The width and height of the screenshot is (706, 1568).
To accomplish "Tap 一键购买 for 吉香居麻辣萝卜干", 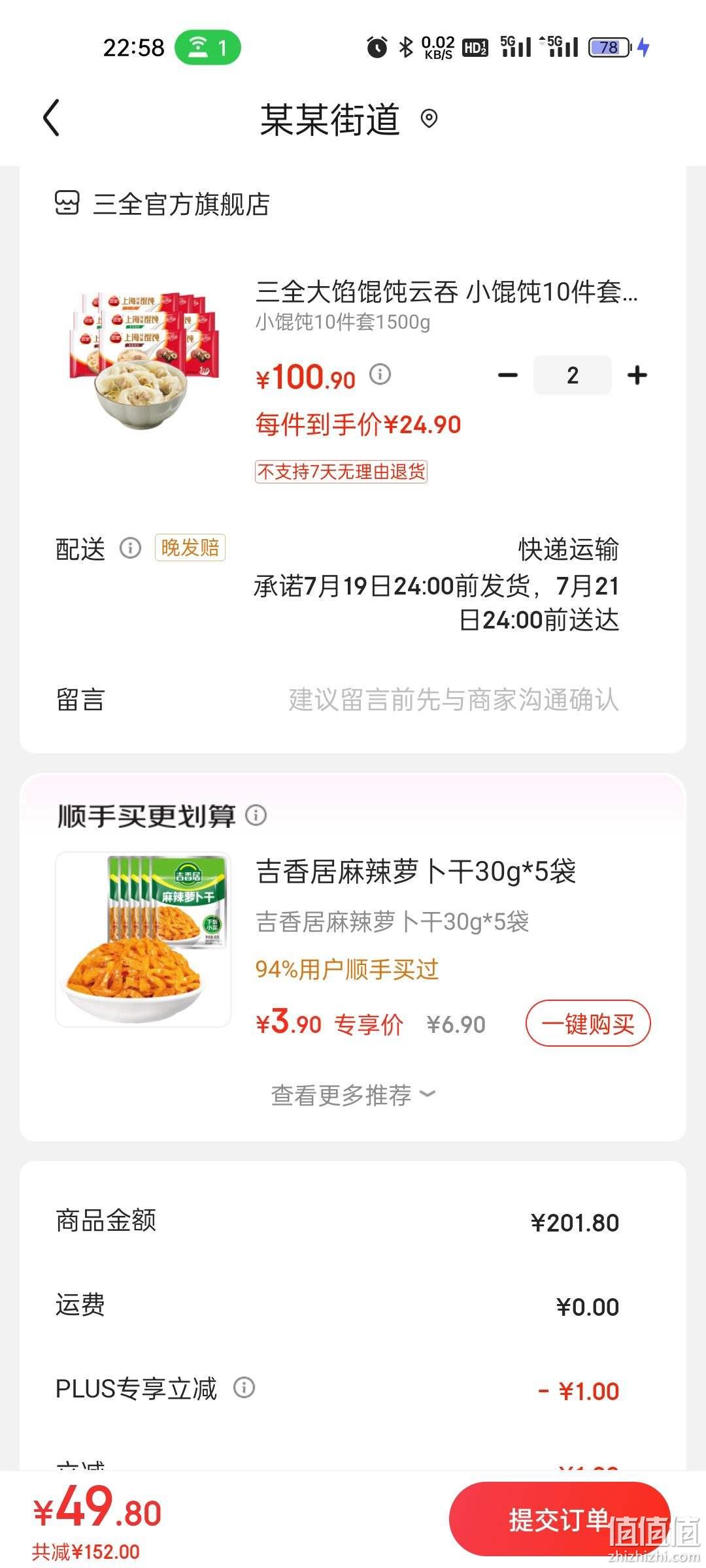I will (588, 1023).
